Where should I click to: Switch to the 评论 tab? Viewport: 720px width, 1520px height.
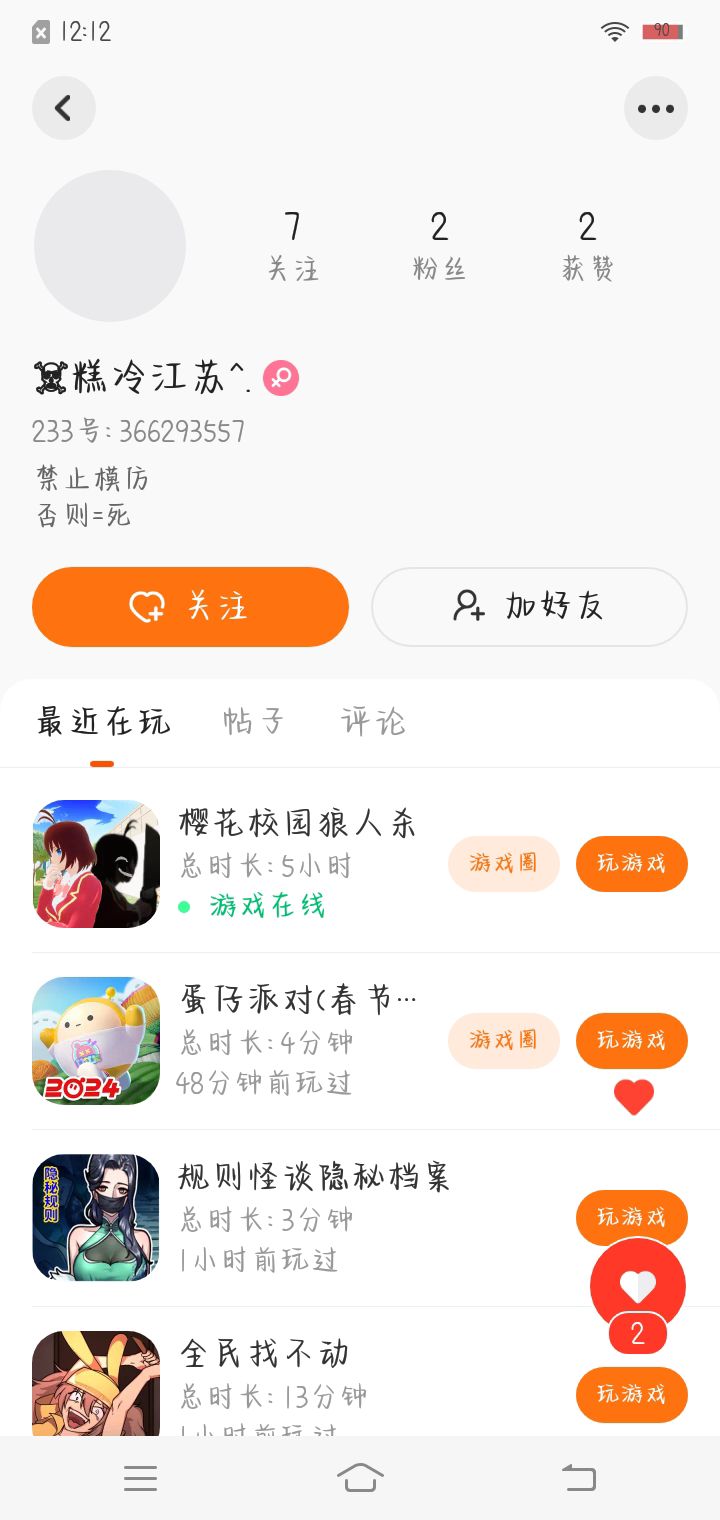[x=373, y=722]
